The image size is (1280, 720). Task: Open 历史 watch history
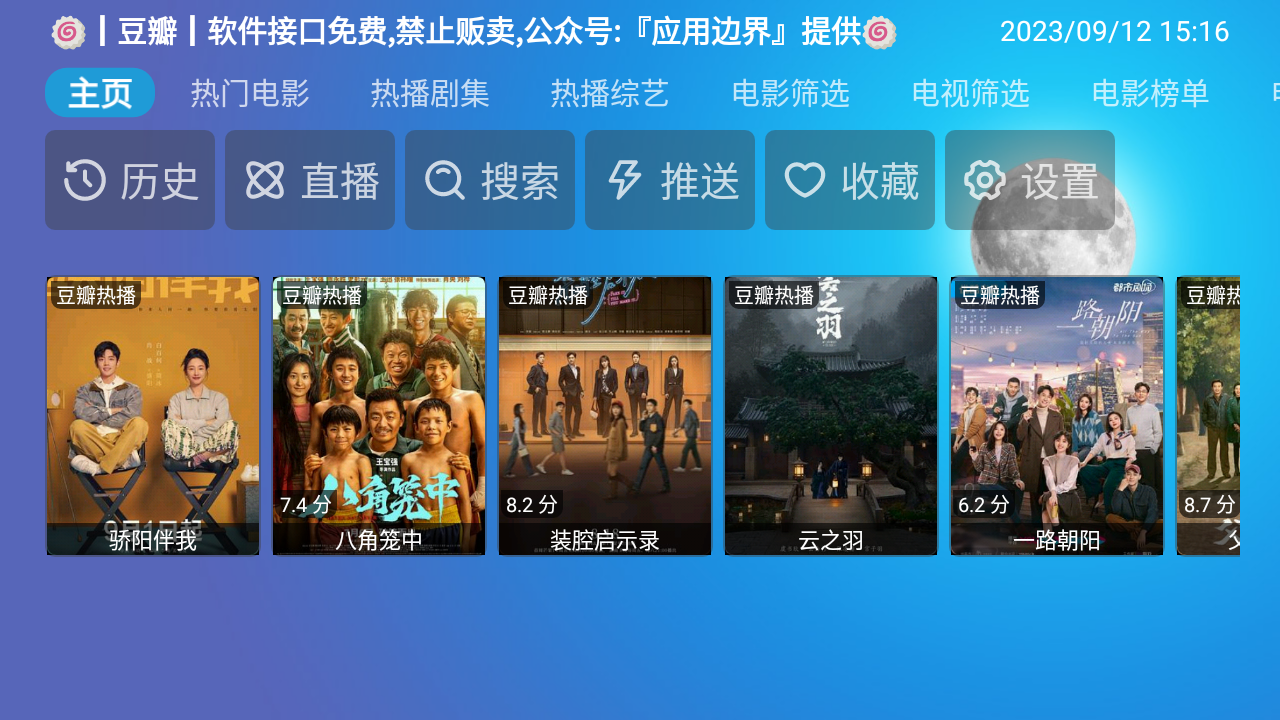[x=130, y=180]
